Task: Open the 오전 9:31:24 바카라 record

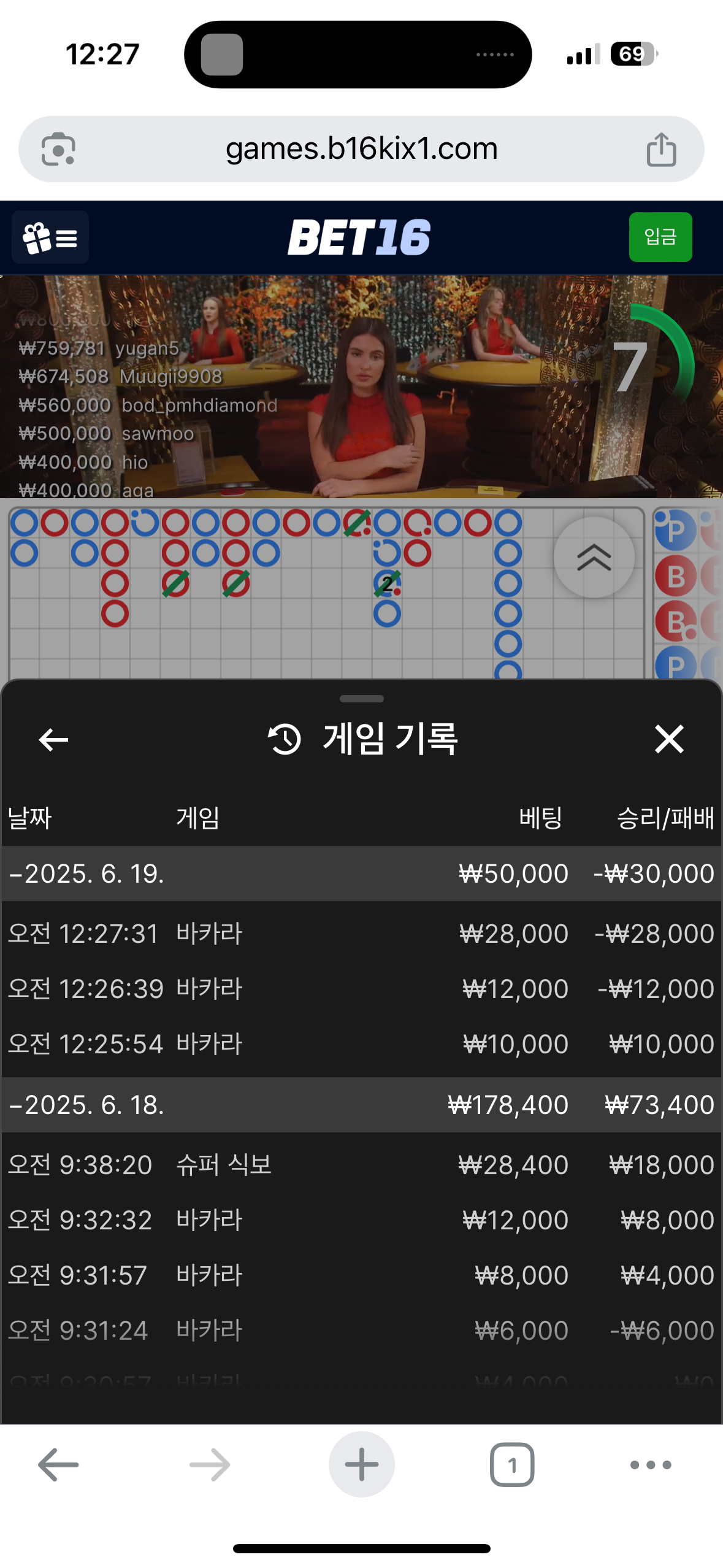Action: tap(361, 1331)
